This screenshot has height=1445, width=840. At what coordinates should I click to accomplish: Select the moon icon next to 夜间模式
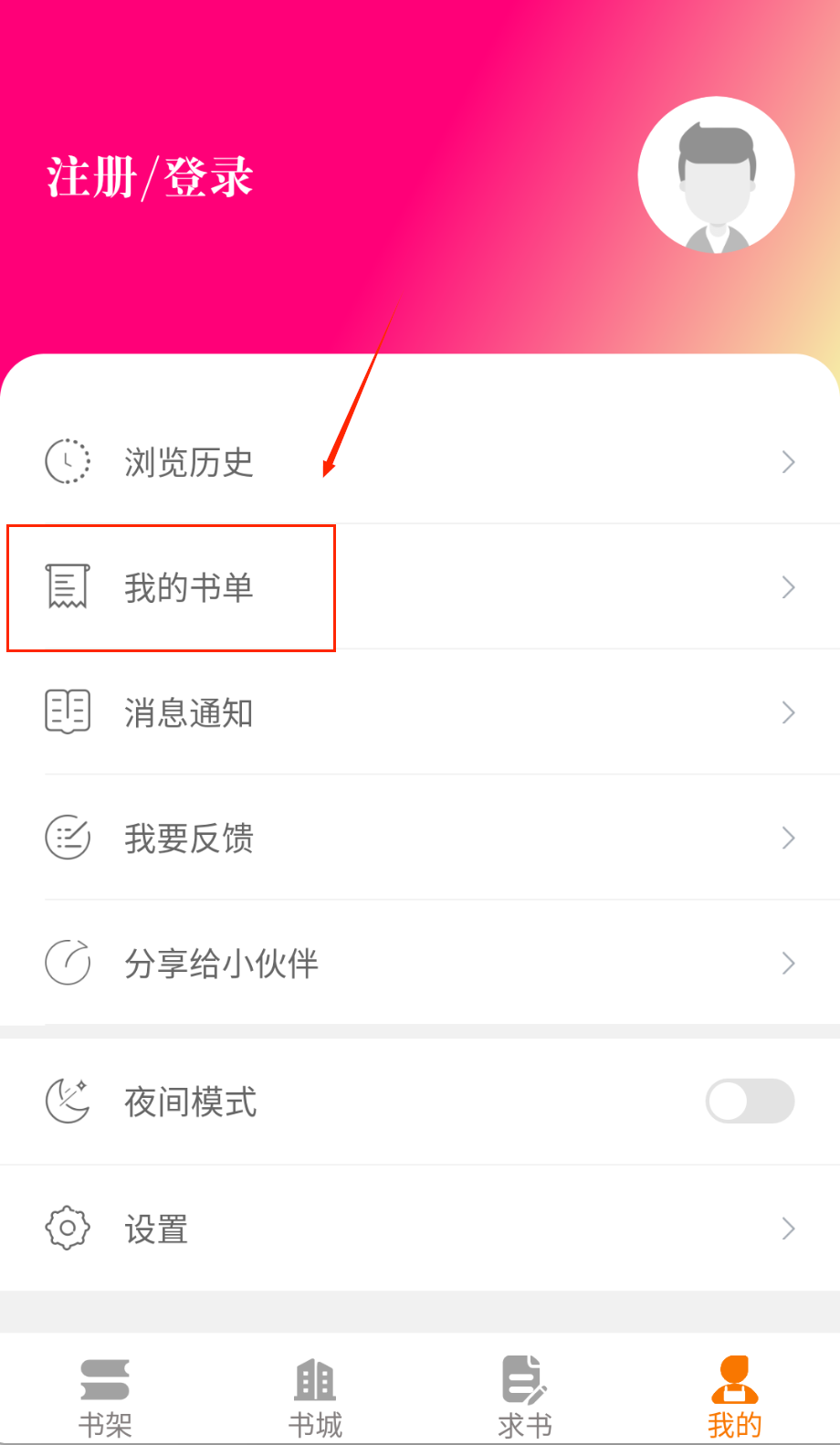67,1102
